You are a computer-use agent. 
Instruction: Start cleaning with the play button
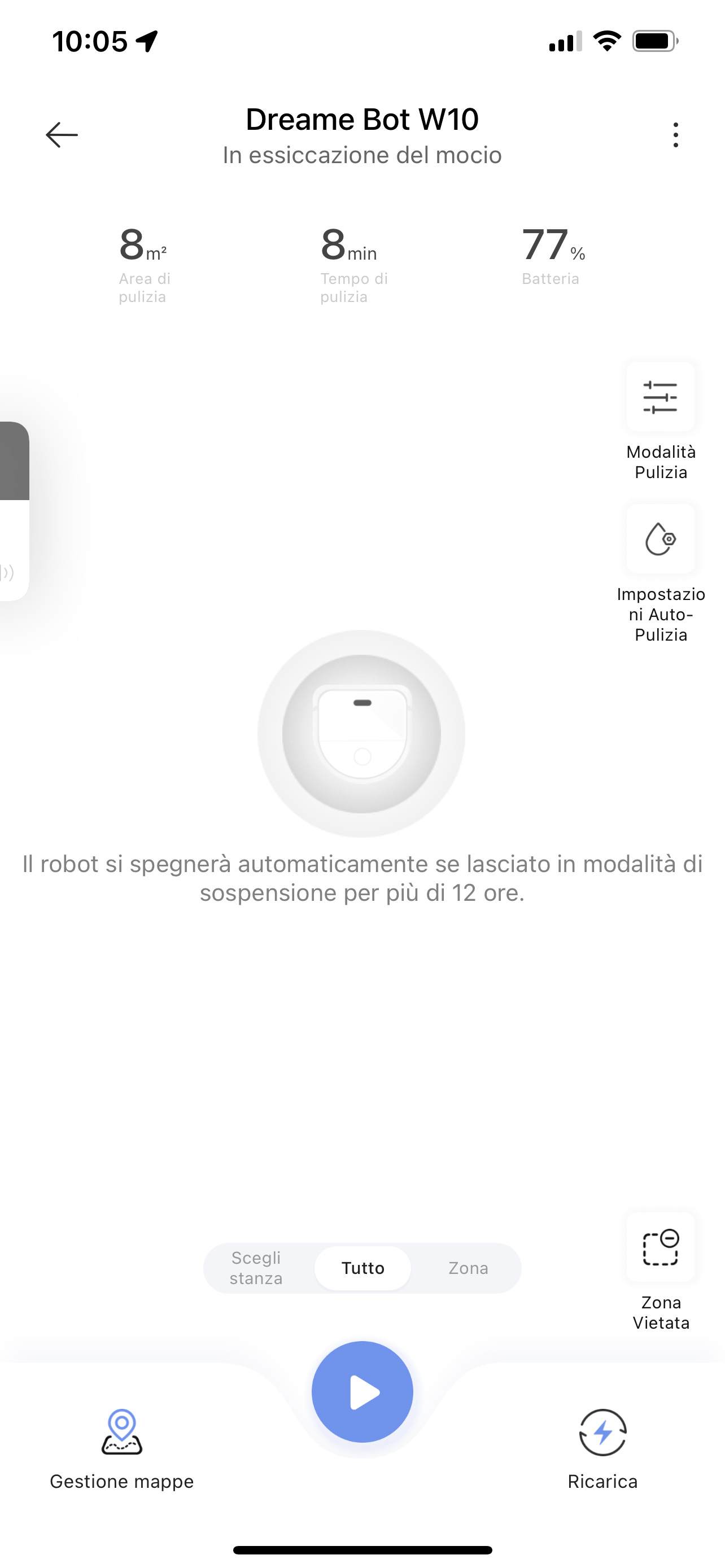pyautogui.click(x=363, y=1391)
